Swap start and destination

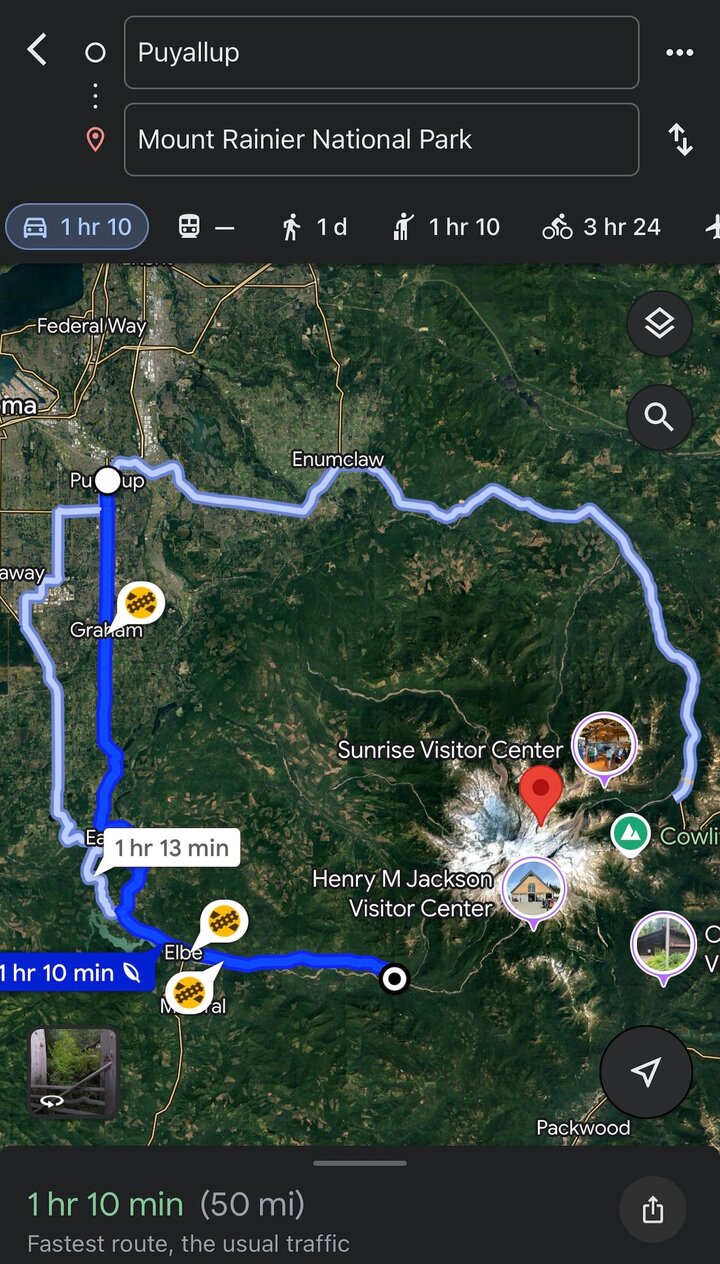click(680, 139)
